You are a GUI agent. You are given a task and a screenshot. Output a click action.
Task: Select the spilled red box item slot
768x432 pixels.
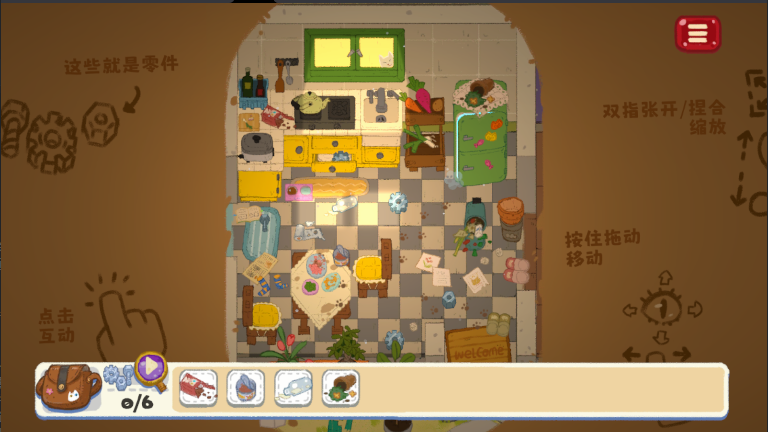(x=198, y=388)
